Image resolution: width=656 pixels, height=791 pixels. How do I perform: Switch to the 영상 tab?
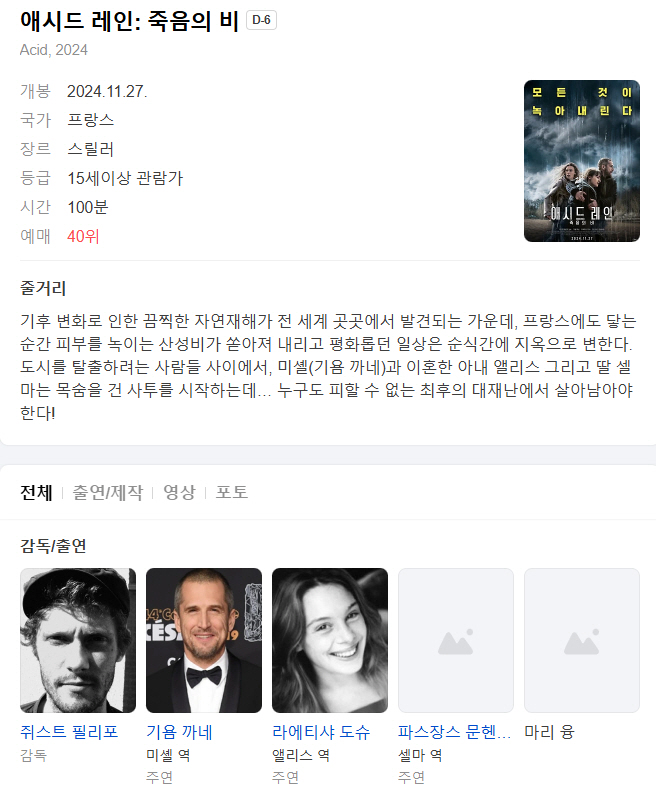(x=179, y=492)
